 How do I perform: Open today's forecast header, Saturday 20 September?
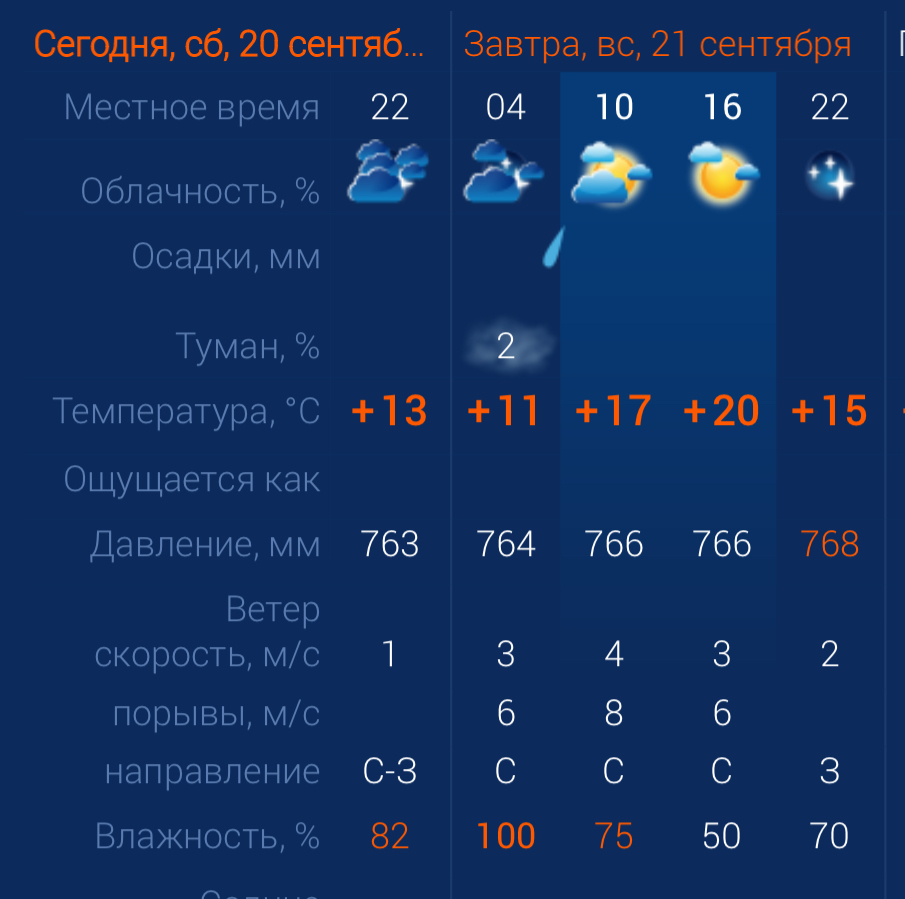(229, 45)
